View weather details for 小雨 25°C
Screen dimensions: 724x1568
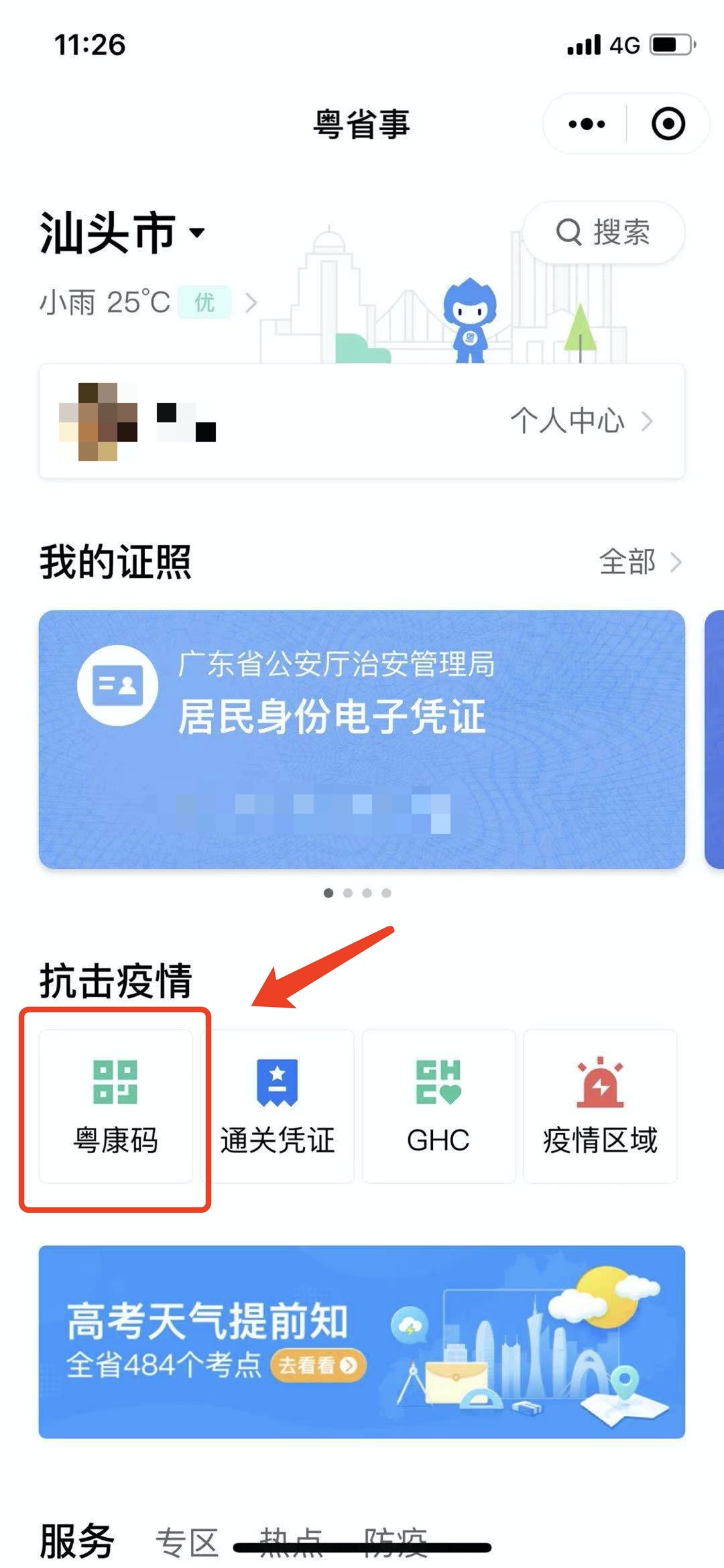click(147, 303)
